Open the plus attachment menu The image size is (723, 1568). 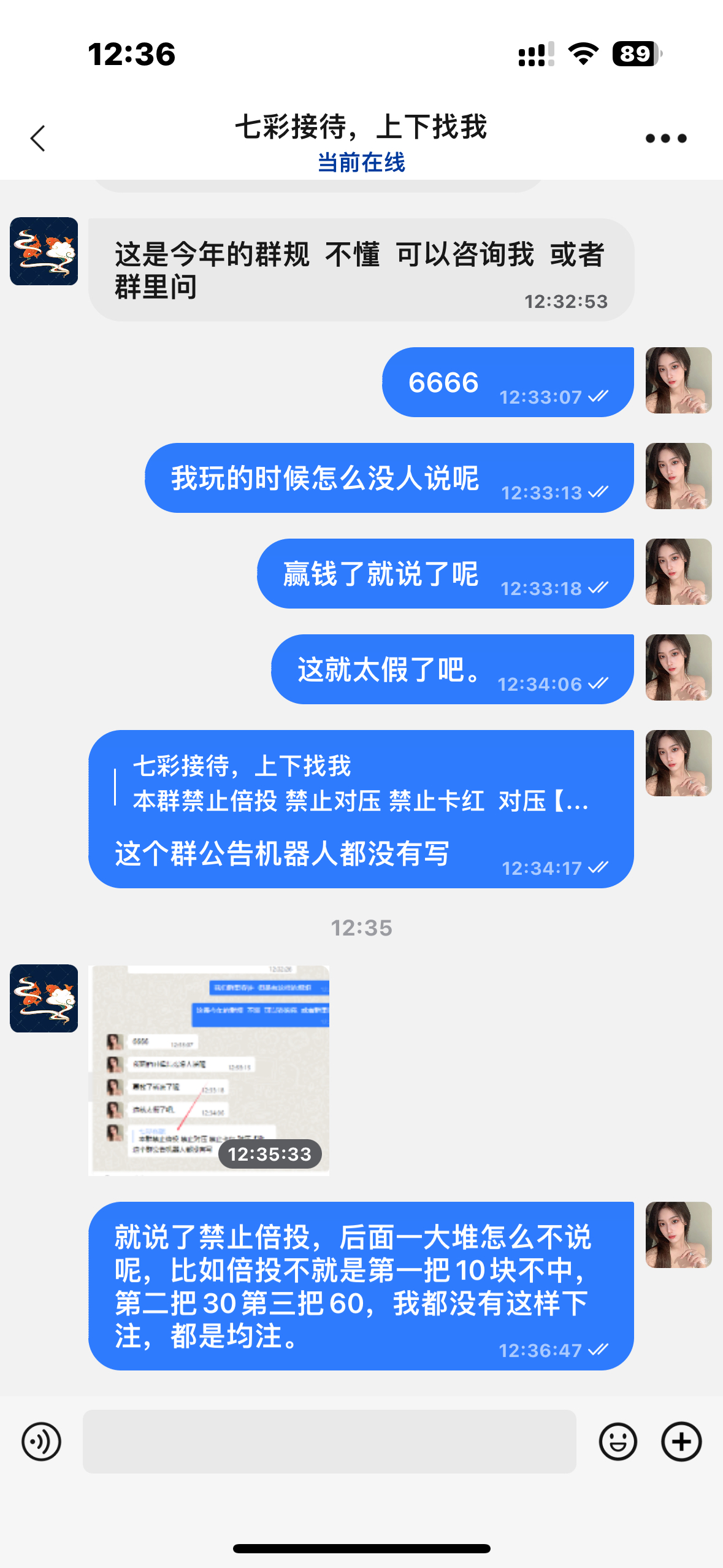681,1441
